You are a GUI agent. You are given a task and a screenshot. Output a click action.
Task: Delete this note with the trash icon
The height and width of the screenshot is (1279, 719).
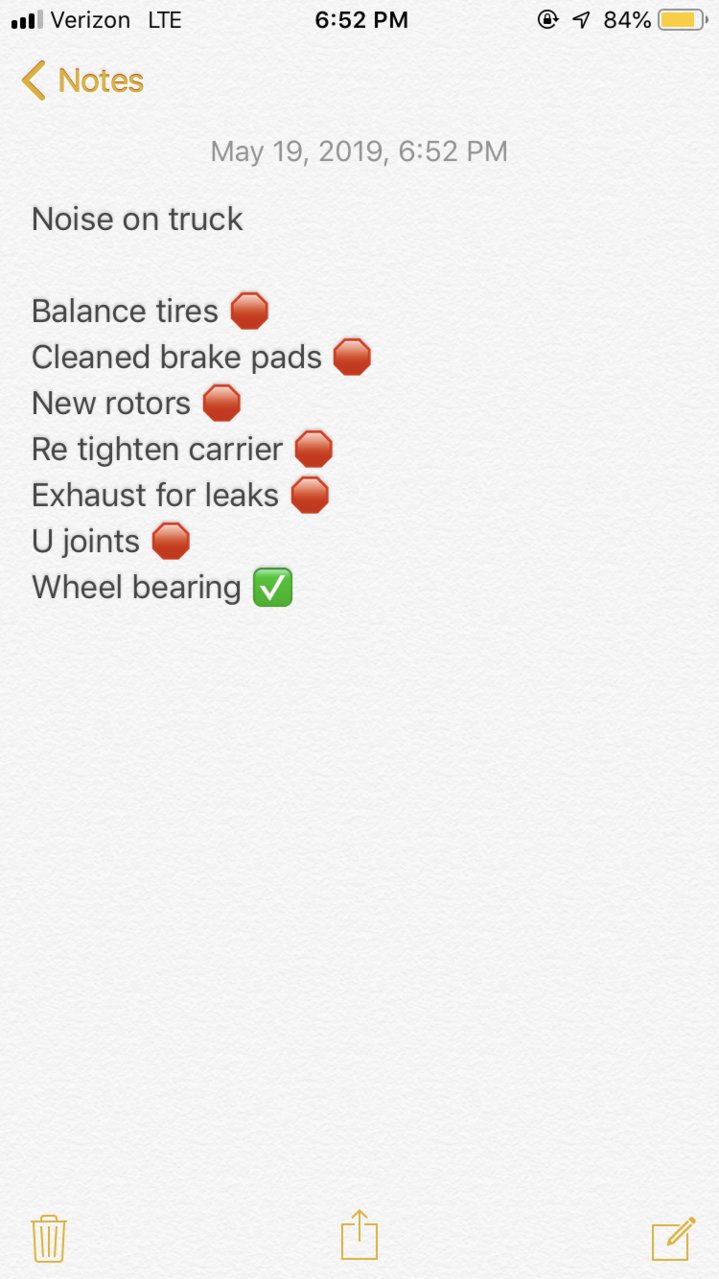click(x=49, y=1238)
